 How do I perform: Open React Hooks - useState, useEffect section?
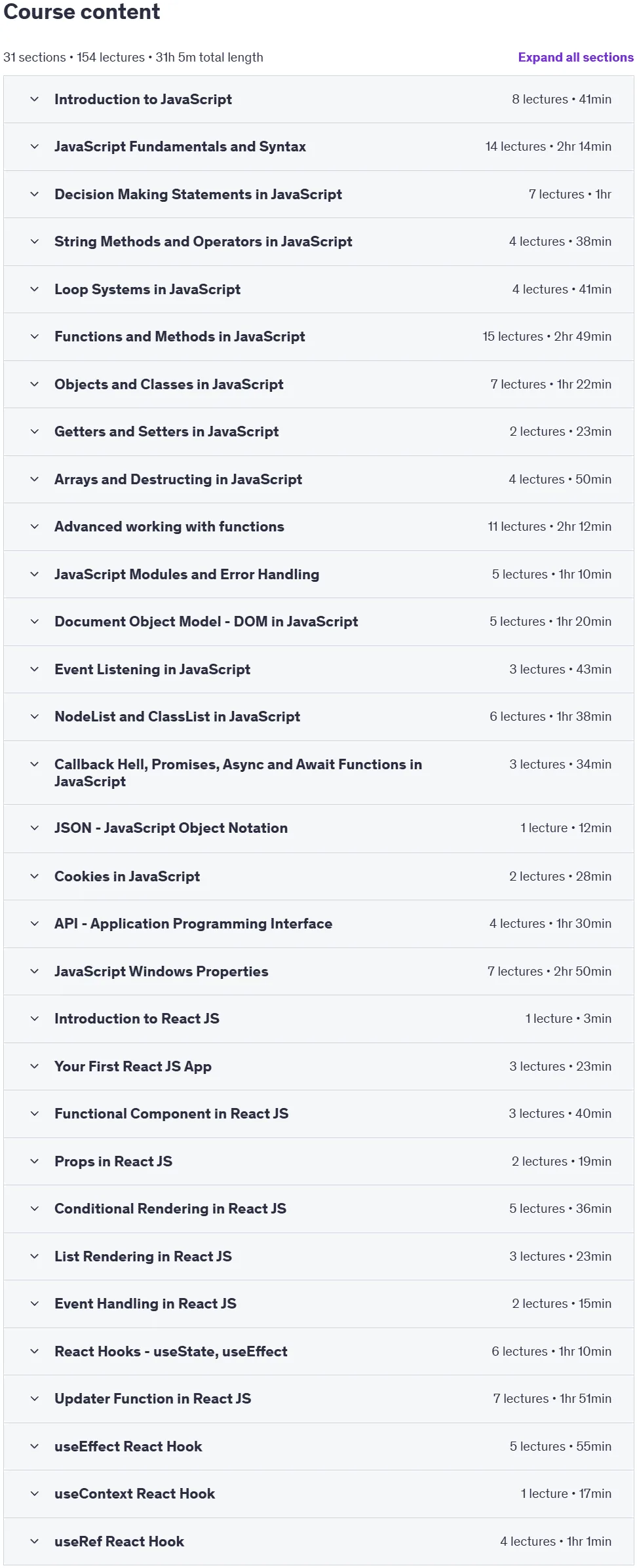click(318, 1352)
